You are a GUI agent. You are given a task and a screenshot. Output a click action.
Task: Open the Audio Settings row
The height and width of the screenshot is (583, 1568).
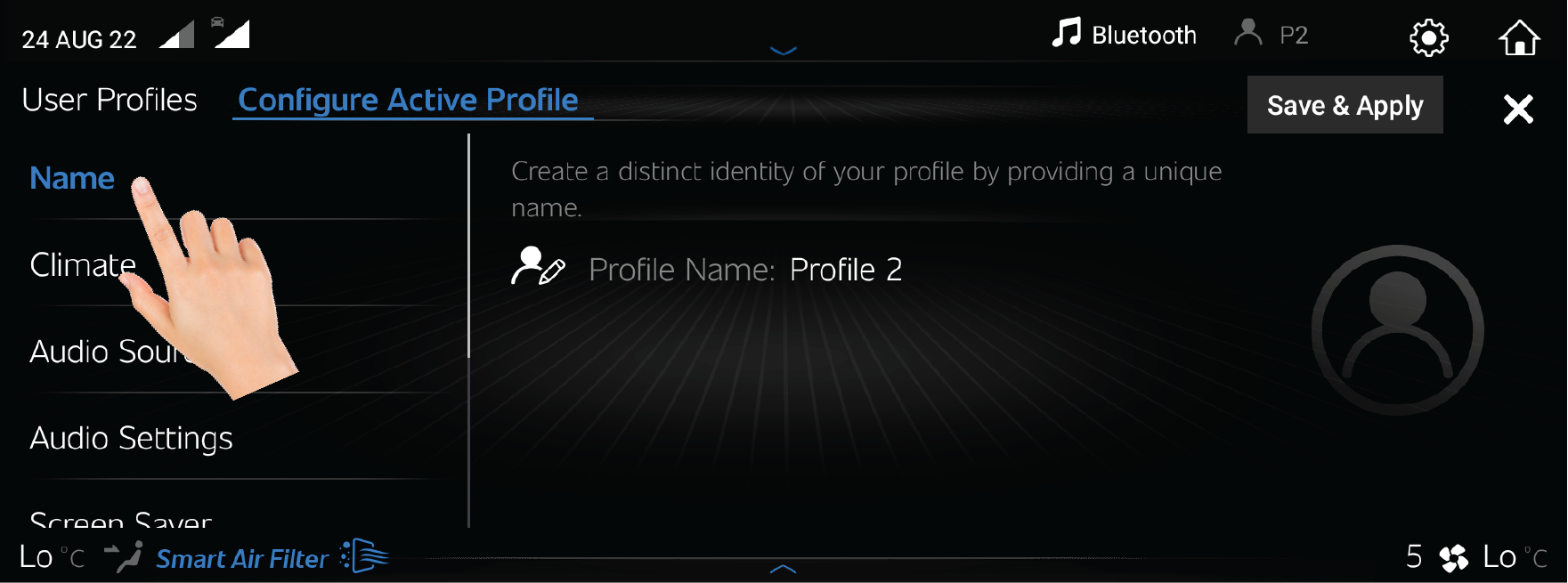(x=131, y=438)
